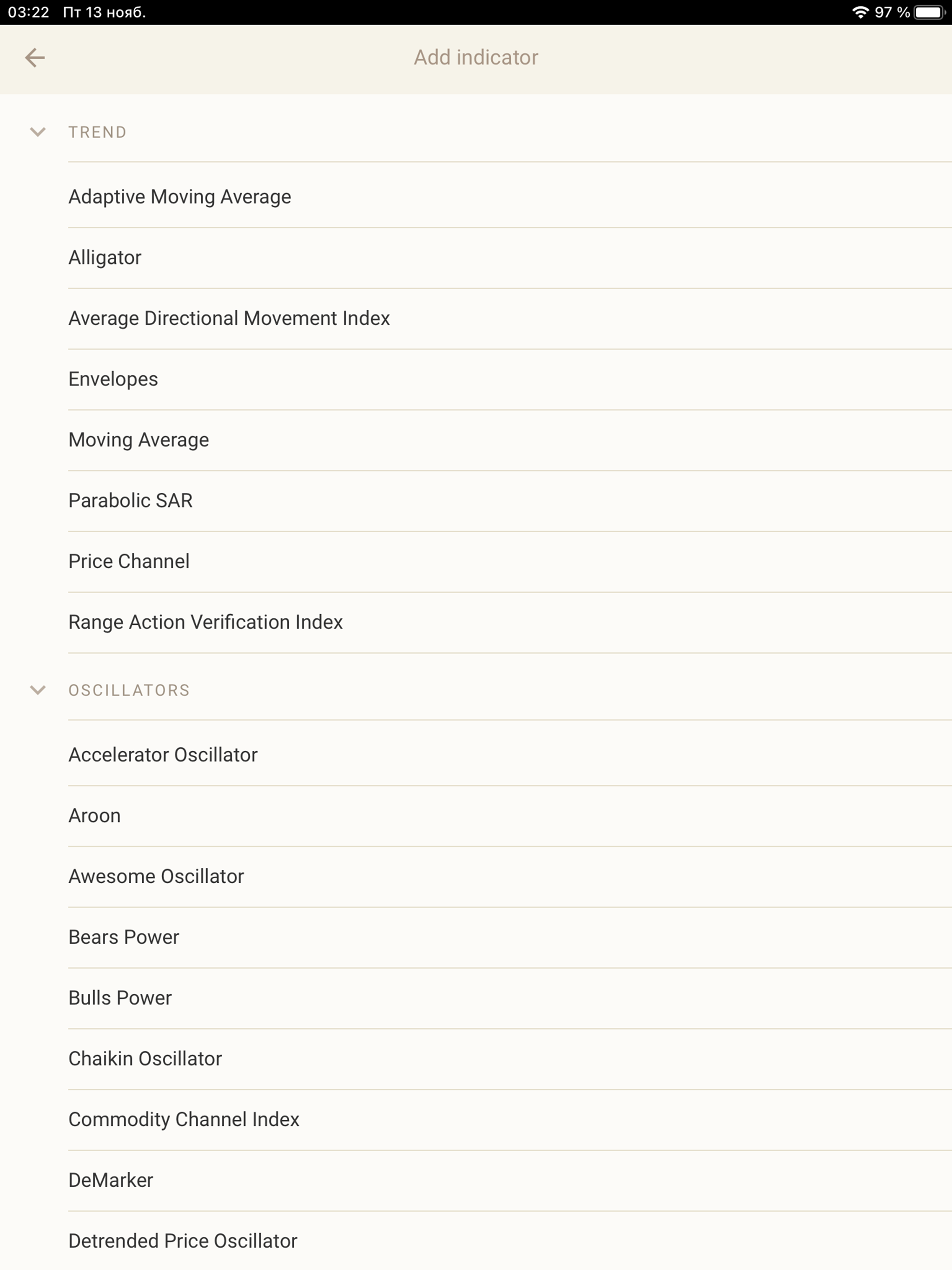This screenshot has width=952, height=1270.
Task: Open the Adaptive Moving Average indicator
Action: click(x=179, y=196)
